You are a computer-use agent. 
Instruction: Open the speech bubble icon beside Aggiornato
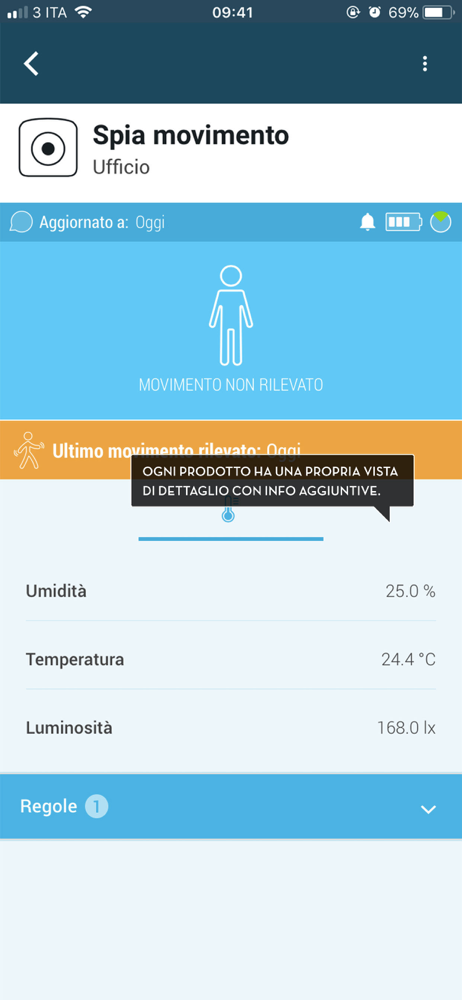[x=21, y=223]
